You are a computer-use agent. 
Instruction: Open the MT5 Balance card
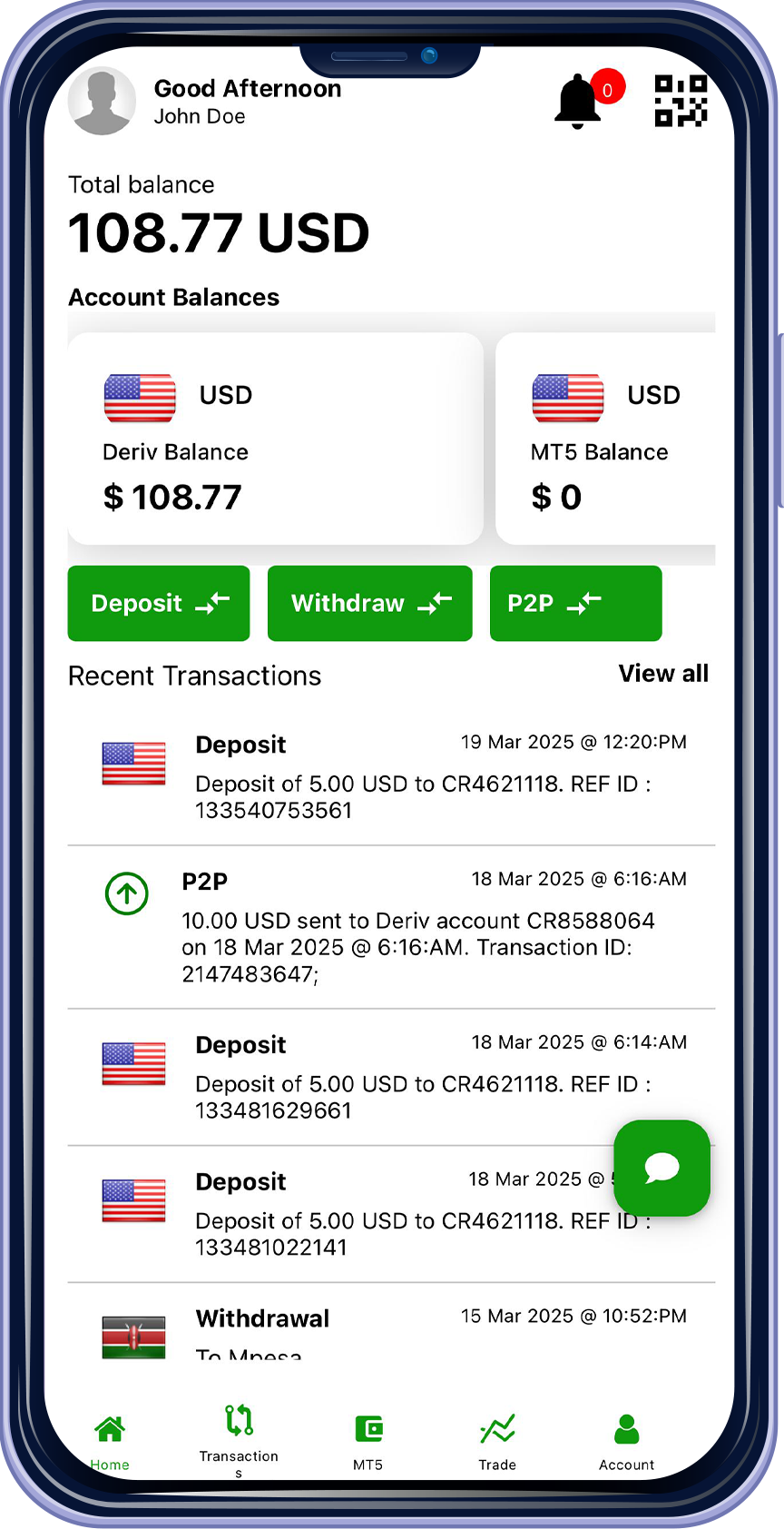605,439
